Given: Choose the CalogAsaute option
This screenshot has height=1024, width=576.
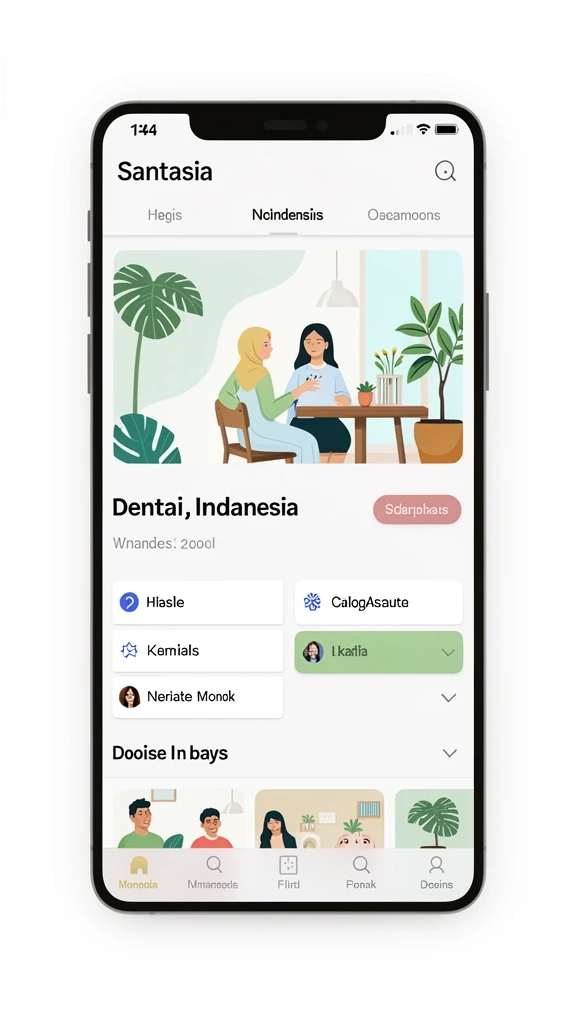Looking at the screenshot, I should (379, 602).
